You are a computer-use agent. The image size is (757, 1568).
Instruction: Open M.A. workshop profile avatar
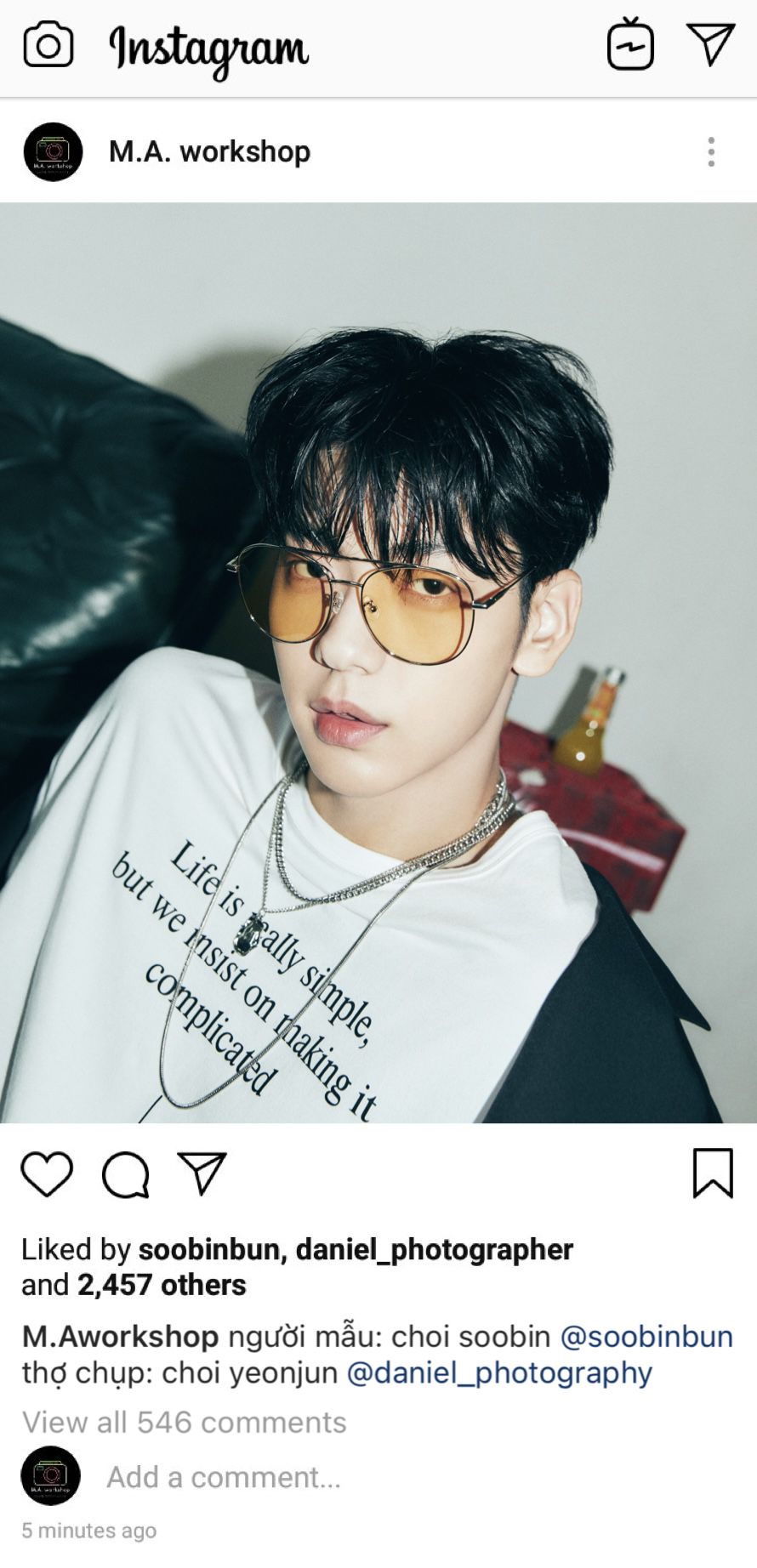[53, 152]
